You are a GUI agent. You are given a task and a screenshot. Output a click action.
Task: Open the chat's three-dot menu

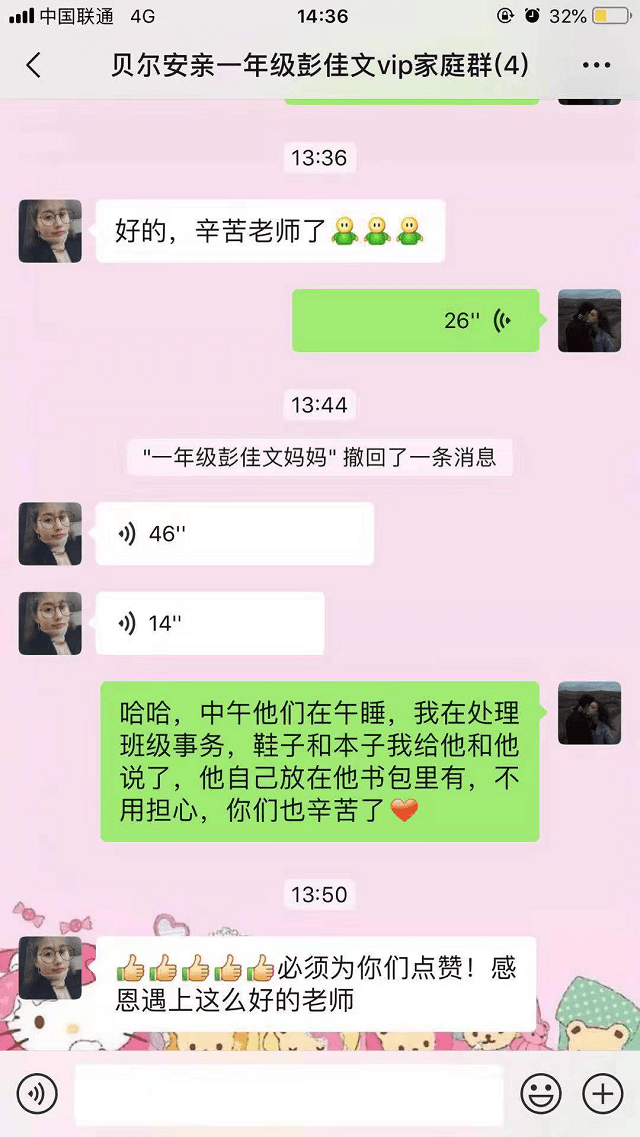click(x=596, y=66)
